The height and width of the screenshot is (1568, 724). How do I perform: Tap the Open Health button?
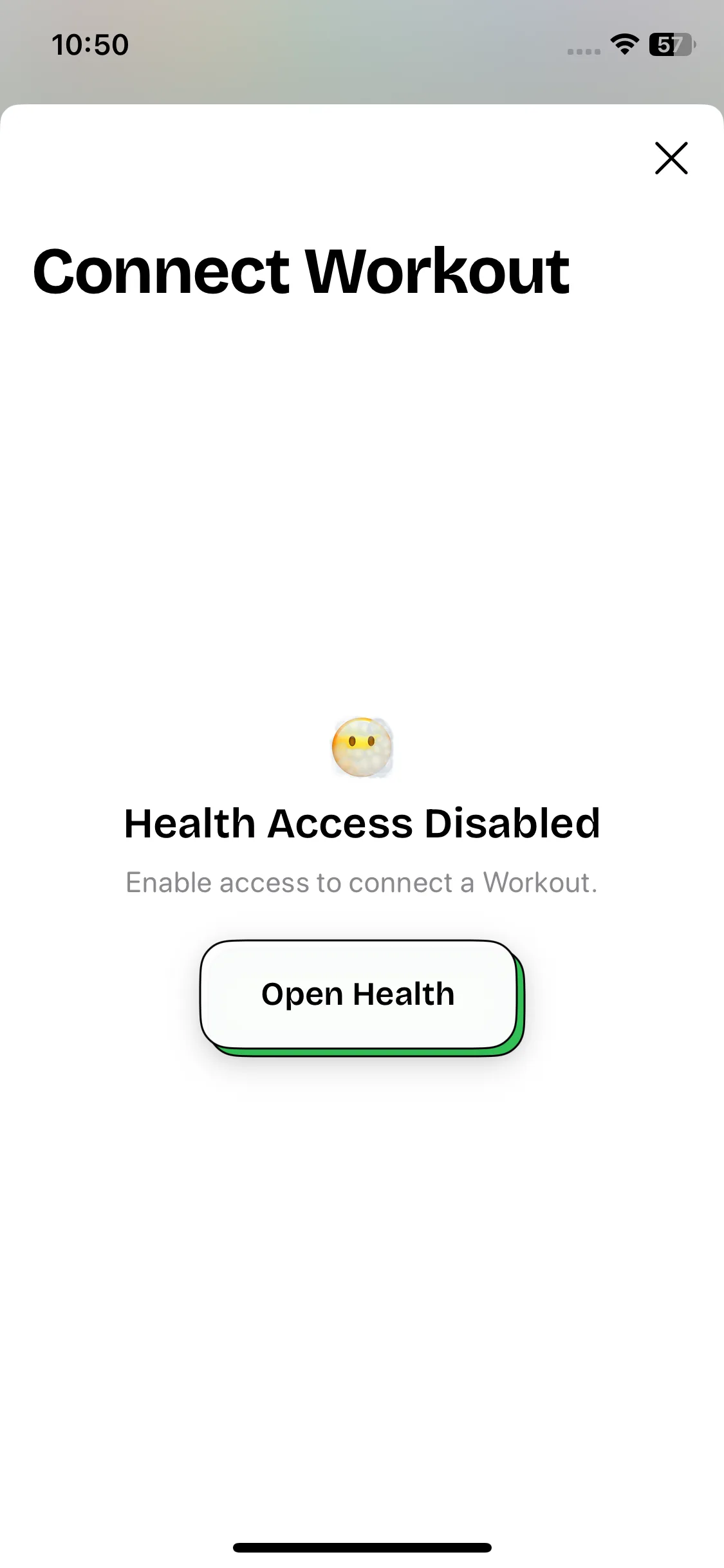[x=358, y=994]
